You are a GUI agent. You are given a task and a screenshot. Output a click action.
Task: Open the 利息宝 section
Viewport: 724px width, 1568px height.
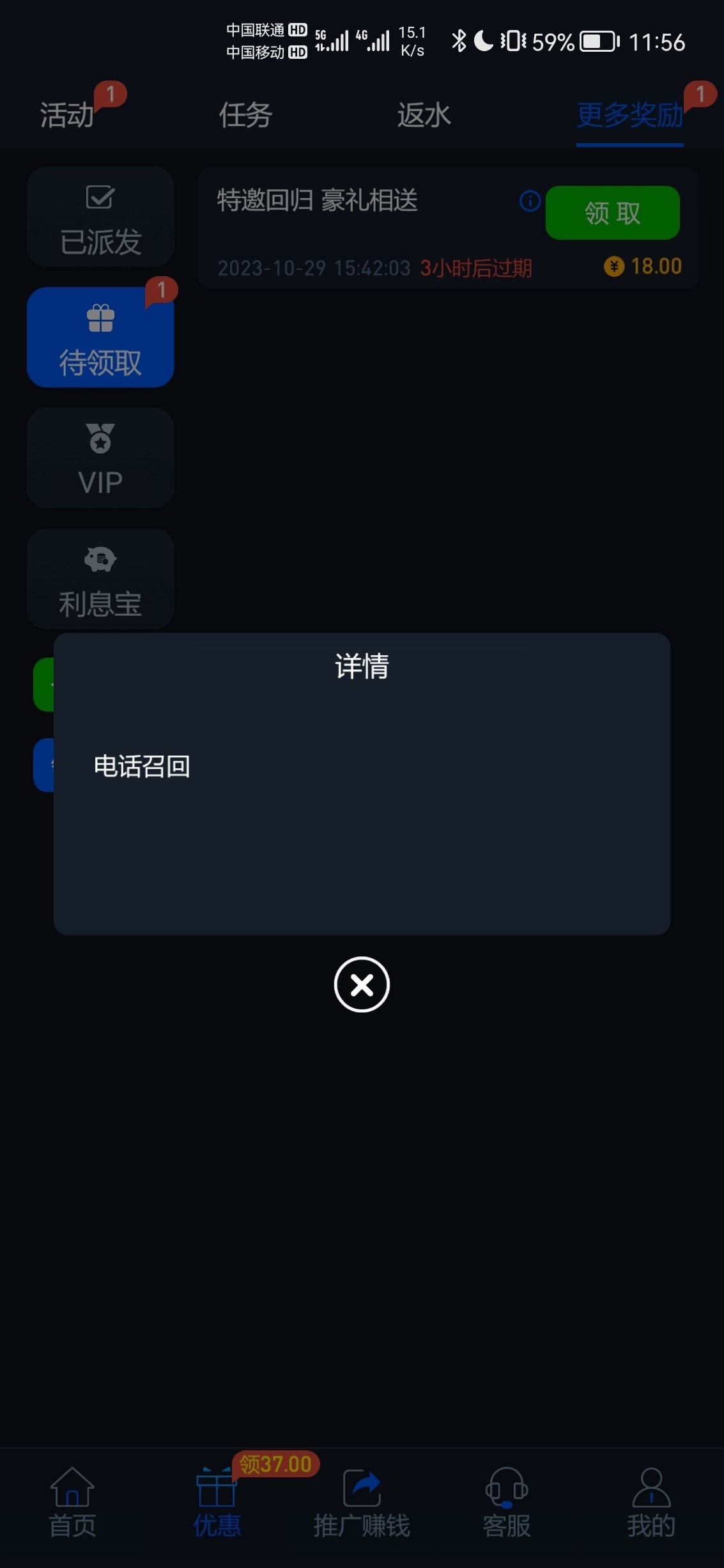coord(100,579)
